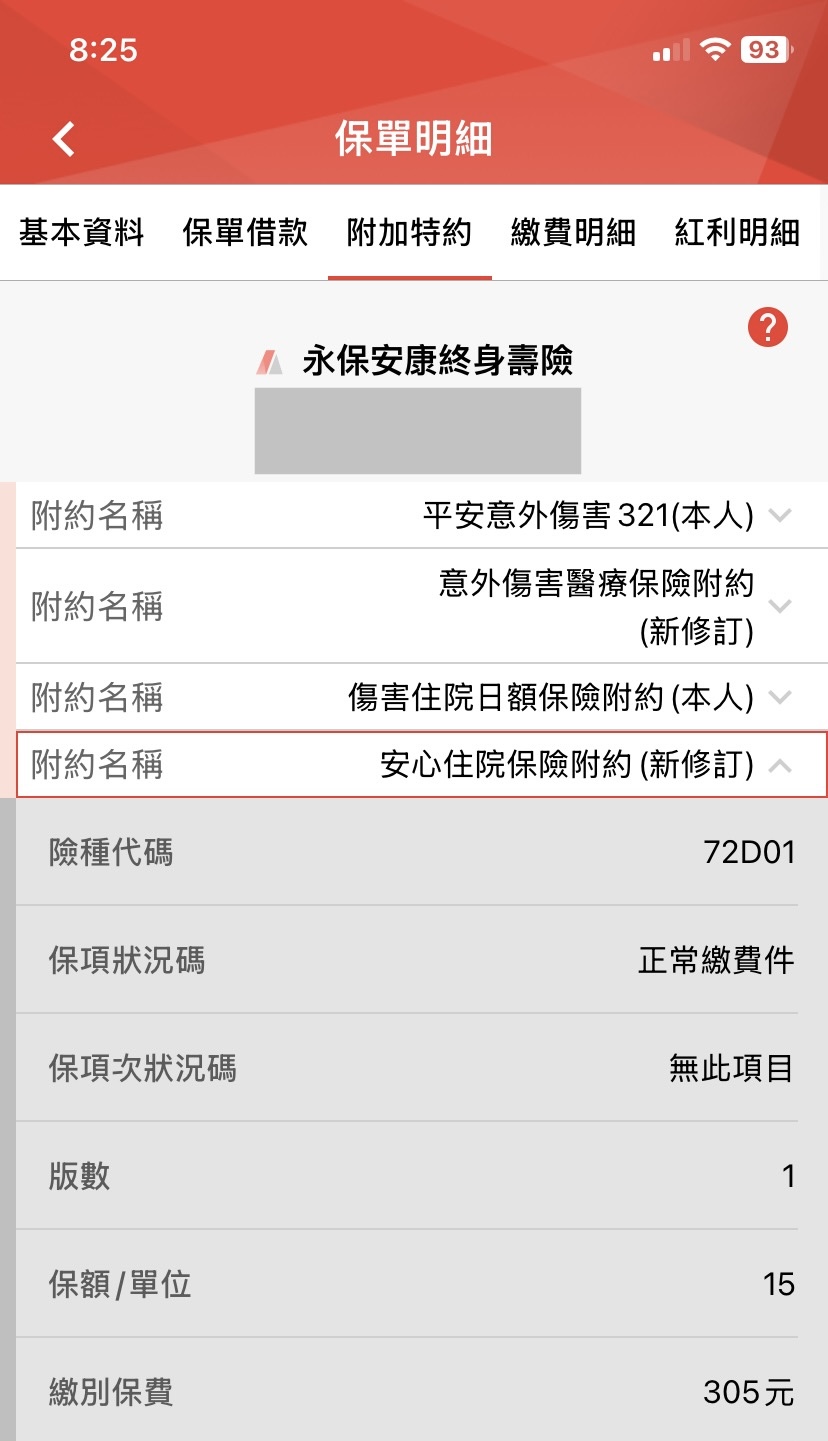
Task: Expand the 傷害住院日額保險附約 (本人) row
Action: [422, 697]
